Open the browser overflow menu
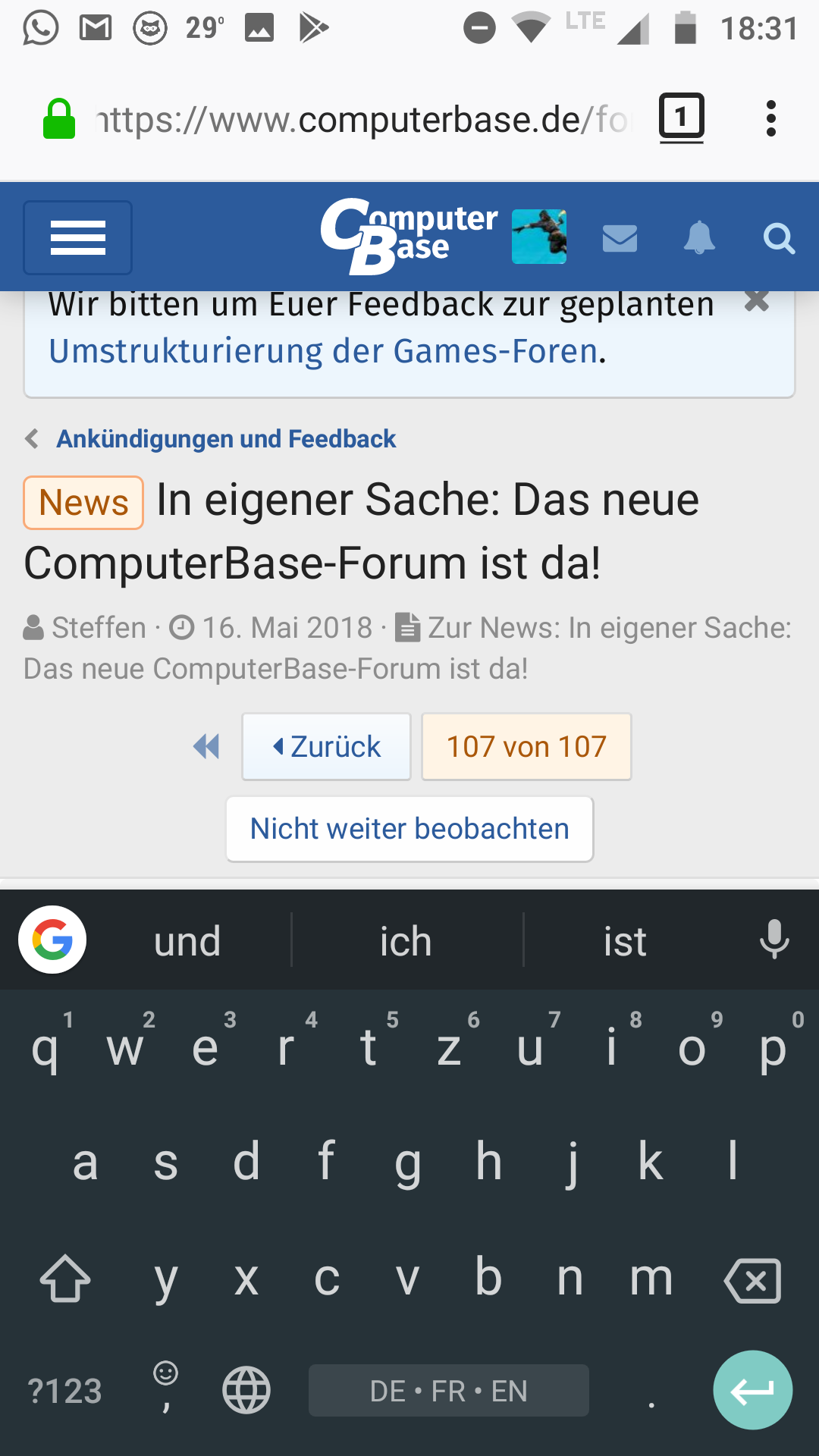The width and height of the screenshot is (819, 1456). 771,119
